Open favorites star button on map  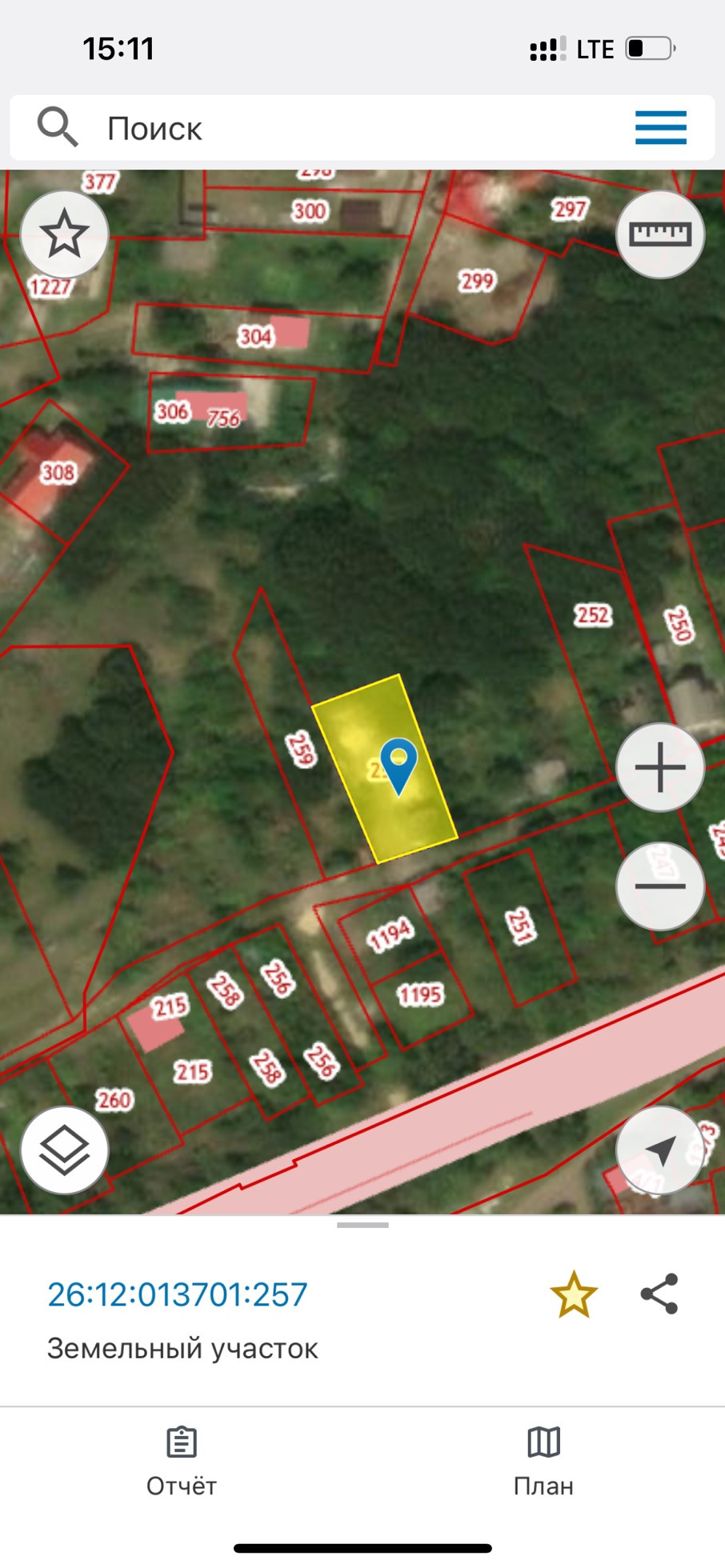[64, 234]
